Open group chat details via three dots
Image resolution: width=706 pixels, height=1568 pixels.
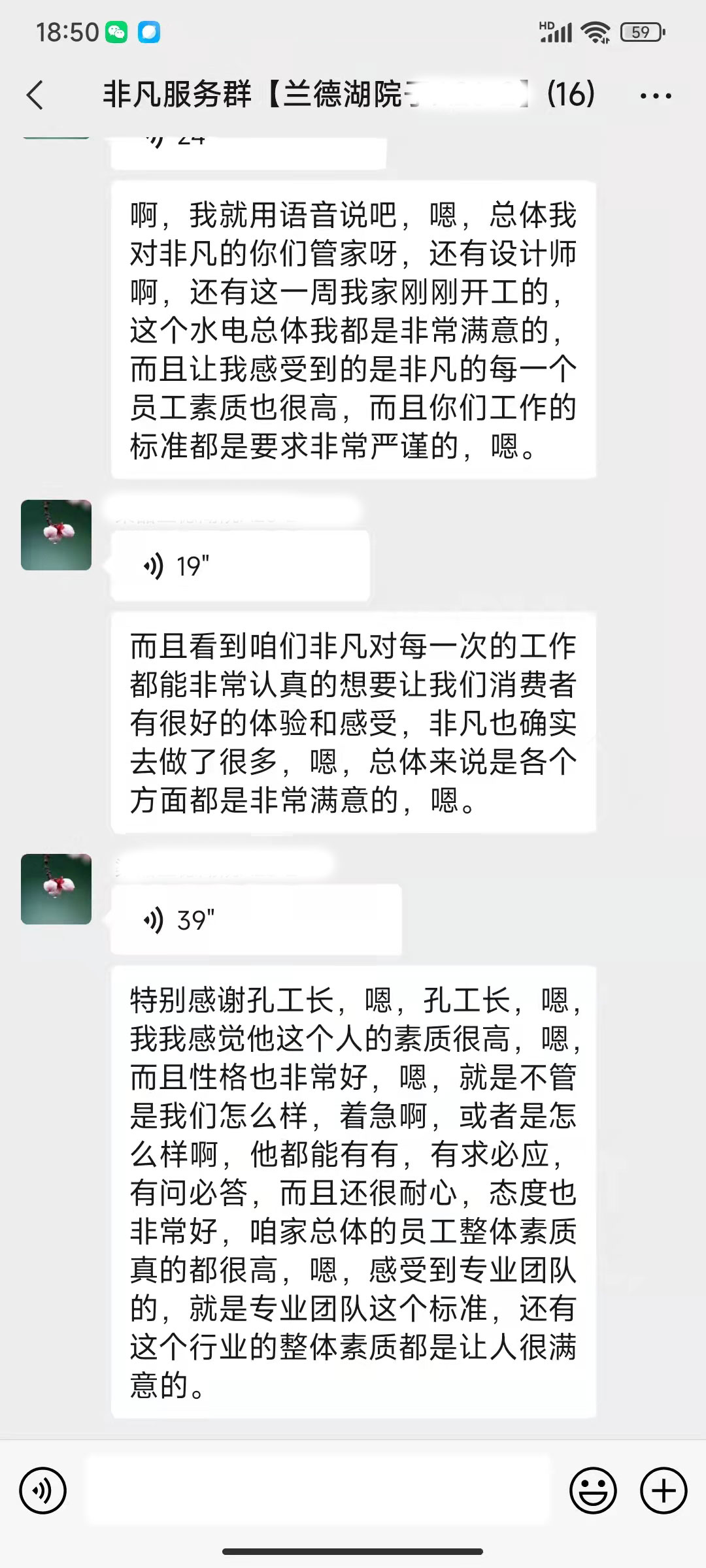[655, 95]
